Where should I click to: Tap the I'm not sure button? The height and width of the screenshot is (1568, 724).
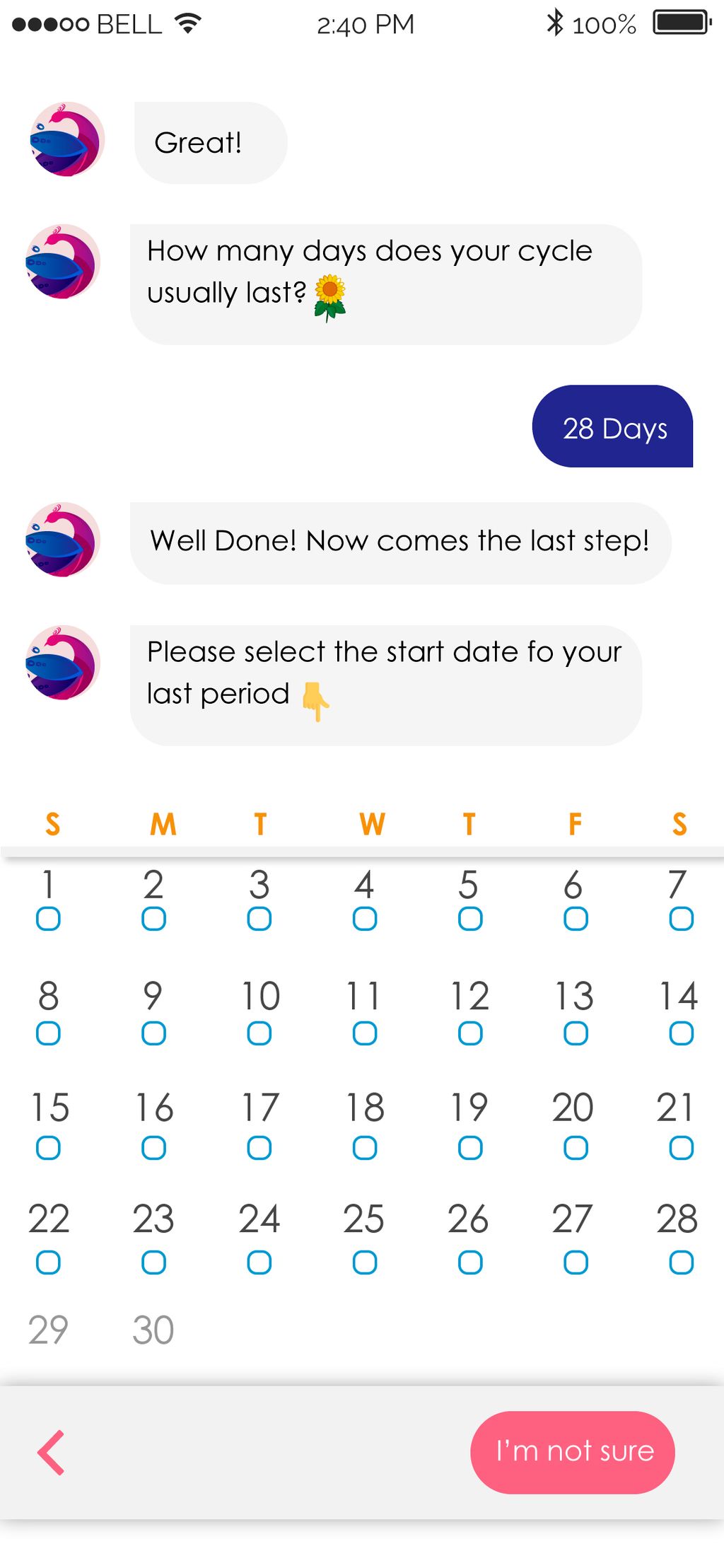coord(572,1452)
